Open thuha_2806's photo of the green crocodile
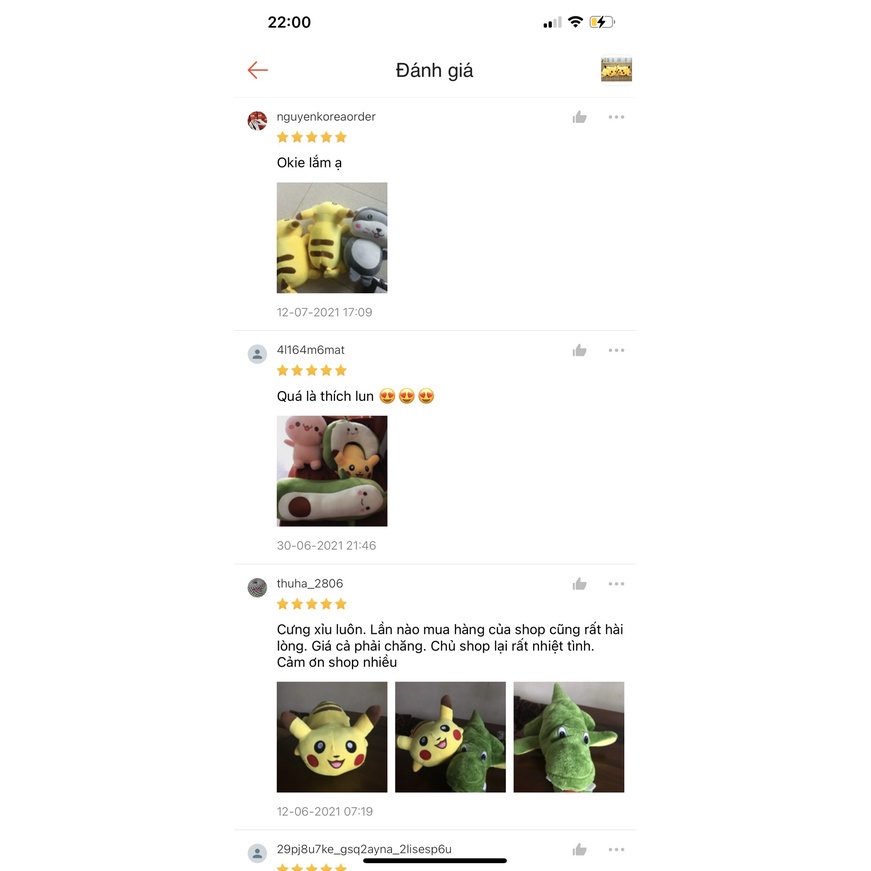The image size is (871, 871). pos(569,737)
